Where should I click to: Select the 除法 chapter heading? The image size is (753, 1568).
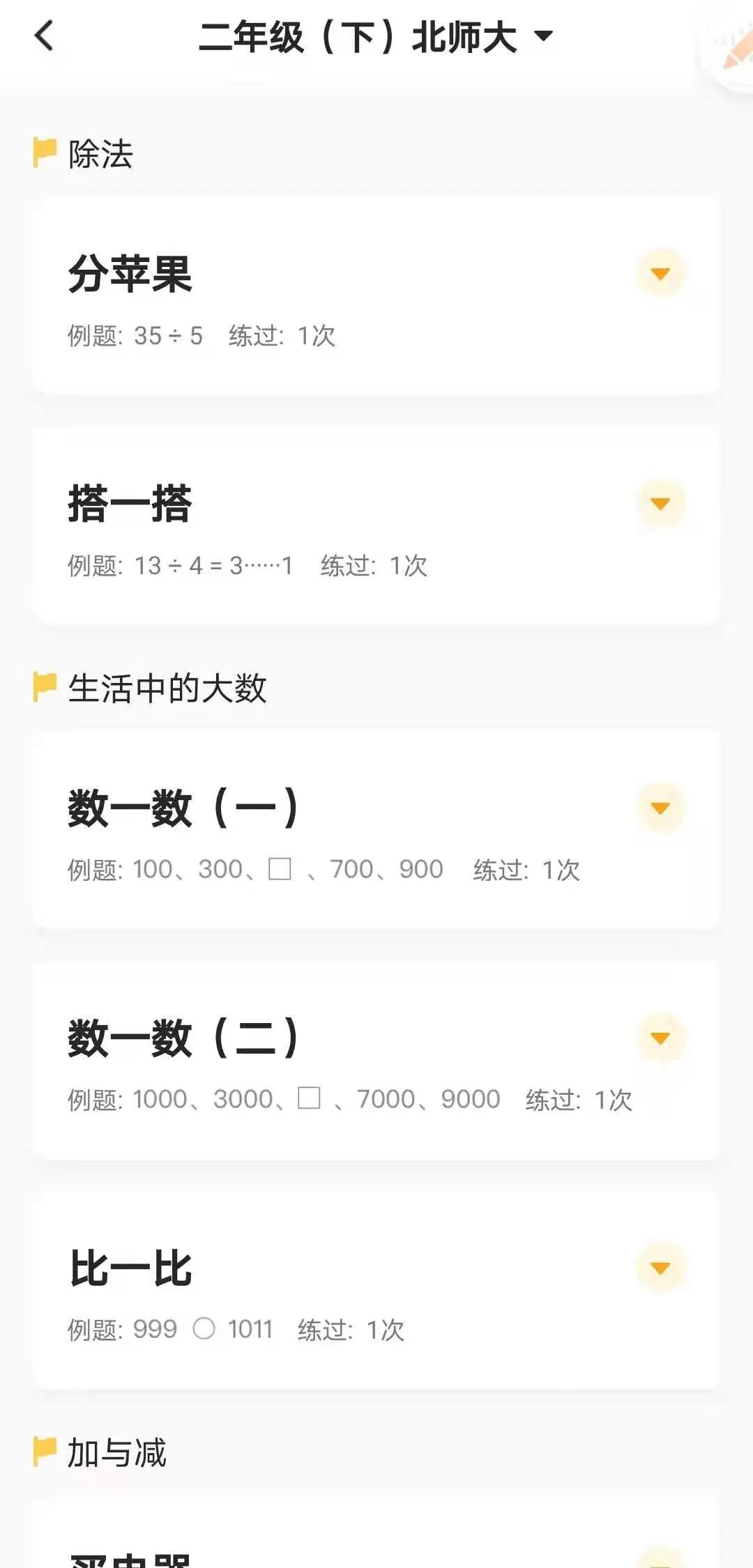point(101,153)
